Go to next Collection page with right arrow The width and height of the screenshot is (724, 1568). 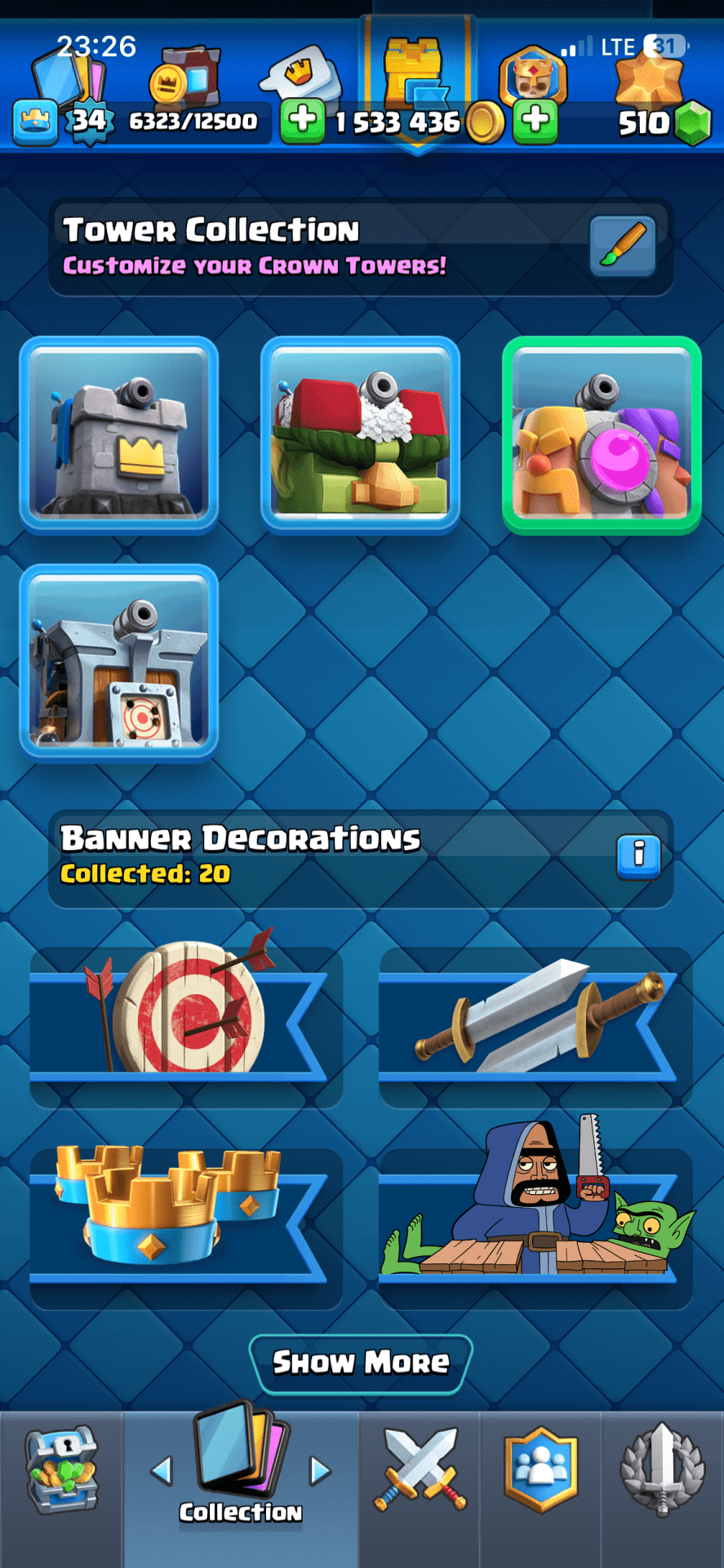pos(320,1472)
